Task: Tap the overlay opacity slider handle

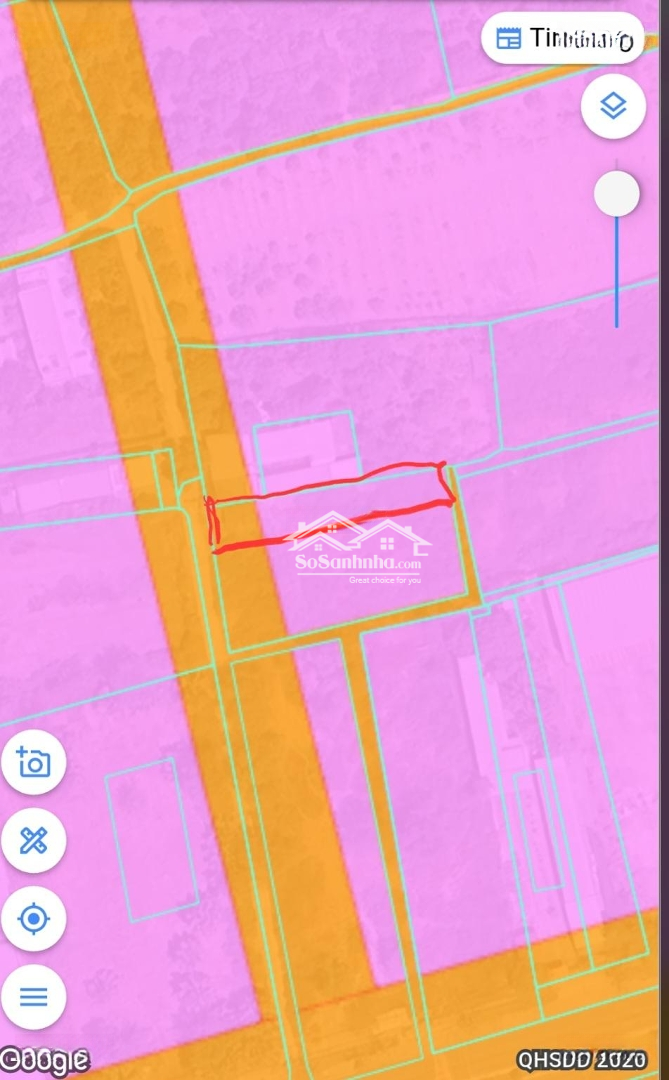Action: (616, 194)
